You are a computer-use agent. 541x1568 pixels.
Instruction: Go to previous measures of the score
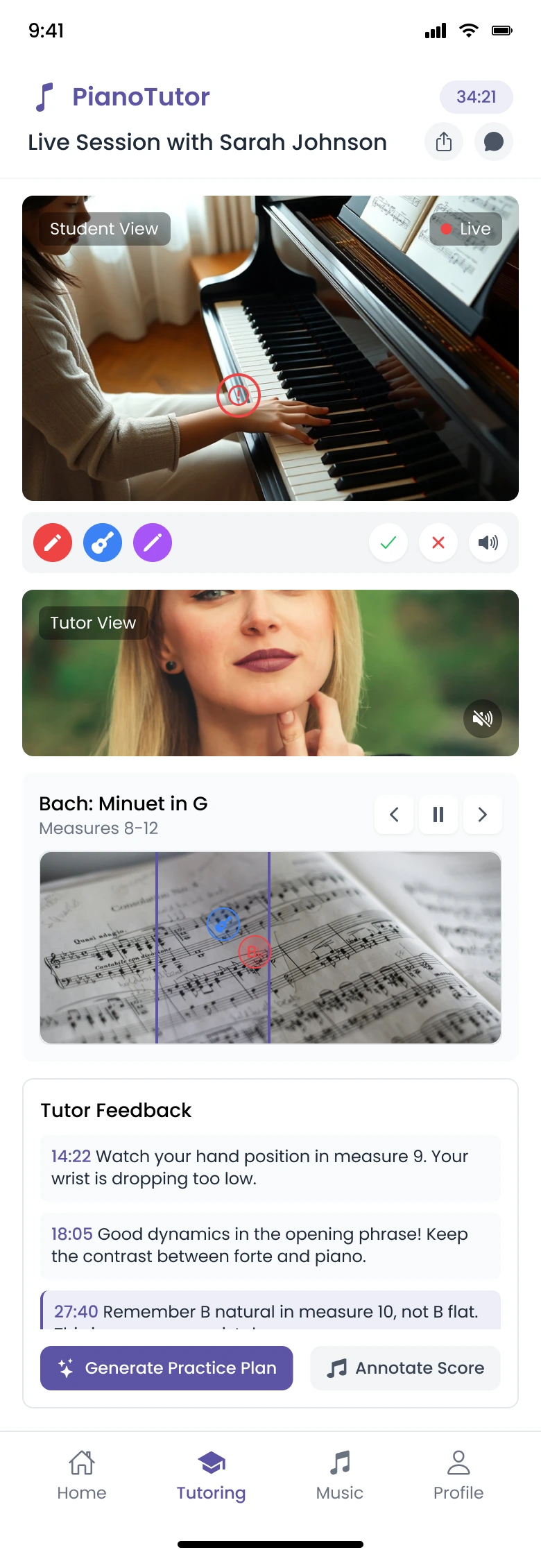click(394, 815)
